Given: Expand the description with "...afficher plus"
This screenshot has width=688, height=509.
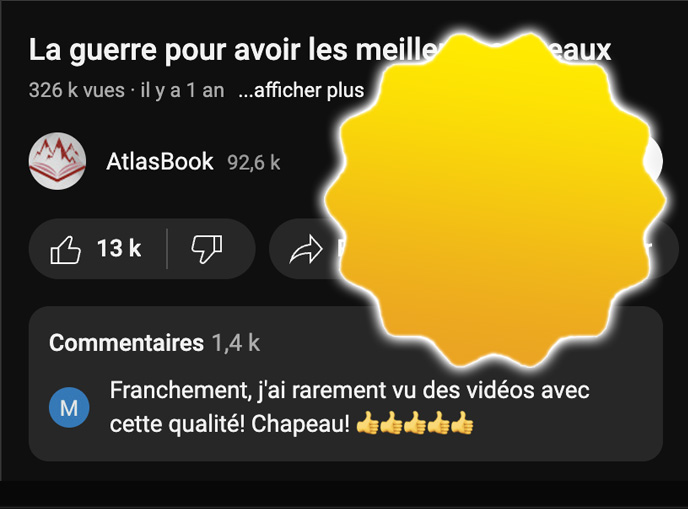Looking at the screenshot, I should [301, 91].
